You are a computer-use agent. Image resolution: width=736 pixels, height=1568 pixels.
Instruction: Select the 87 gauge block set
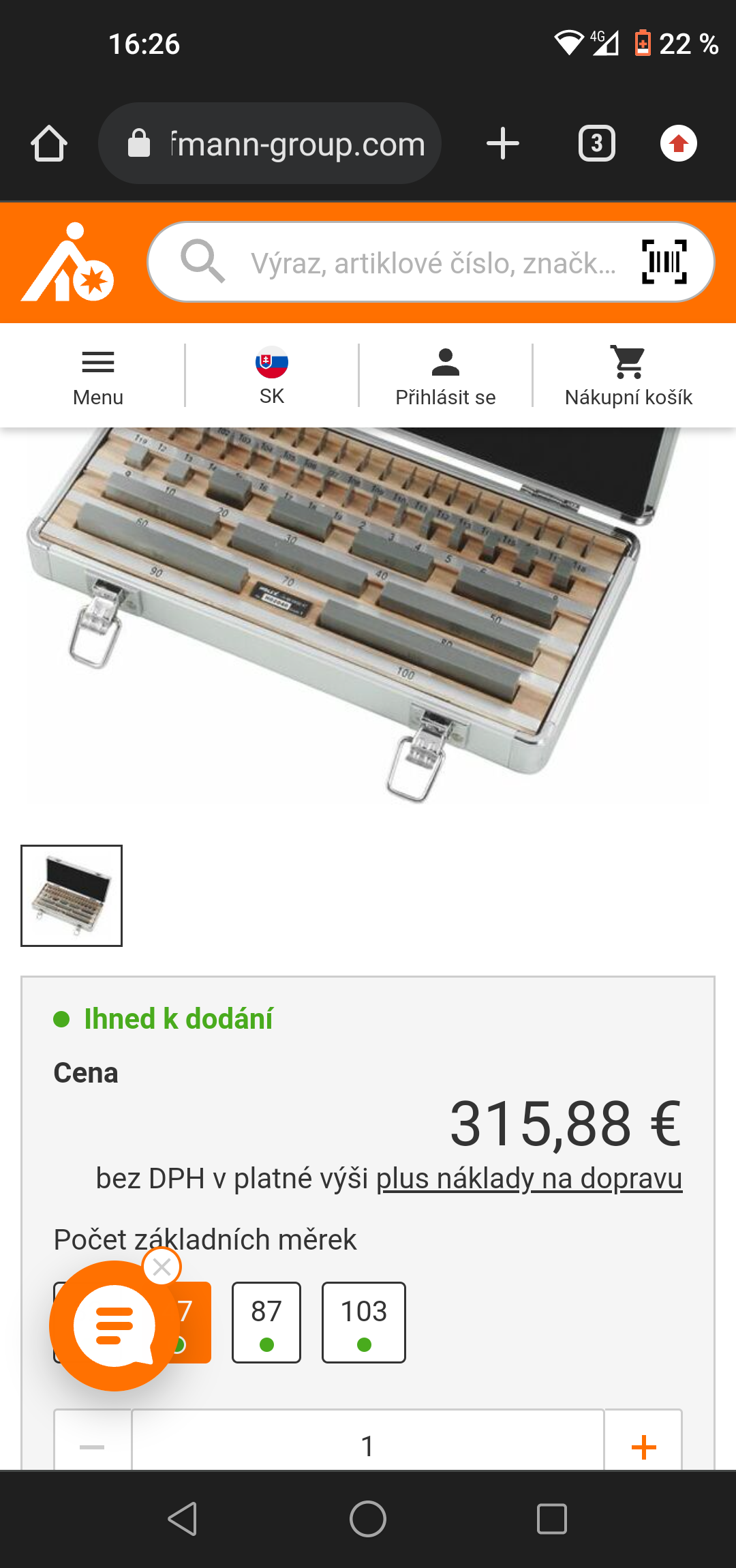(266, 1322)
